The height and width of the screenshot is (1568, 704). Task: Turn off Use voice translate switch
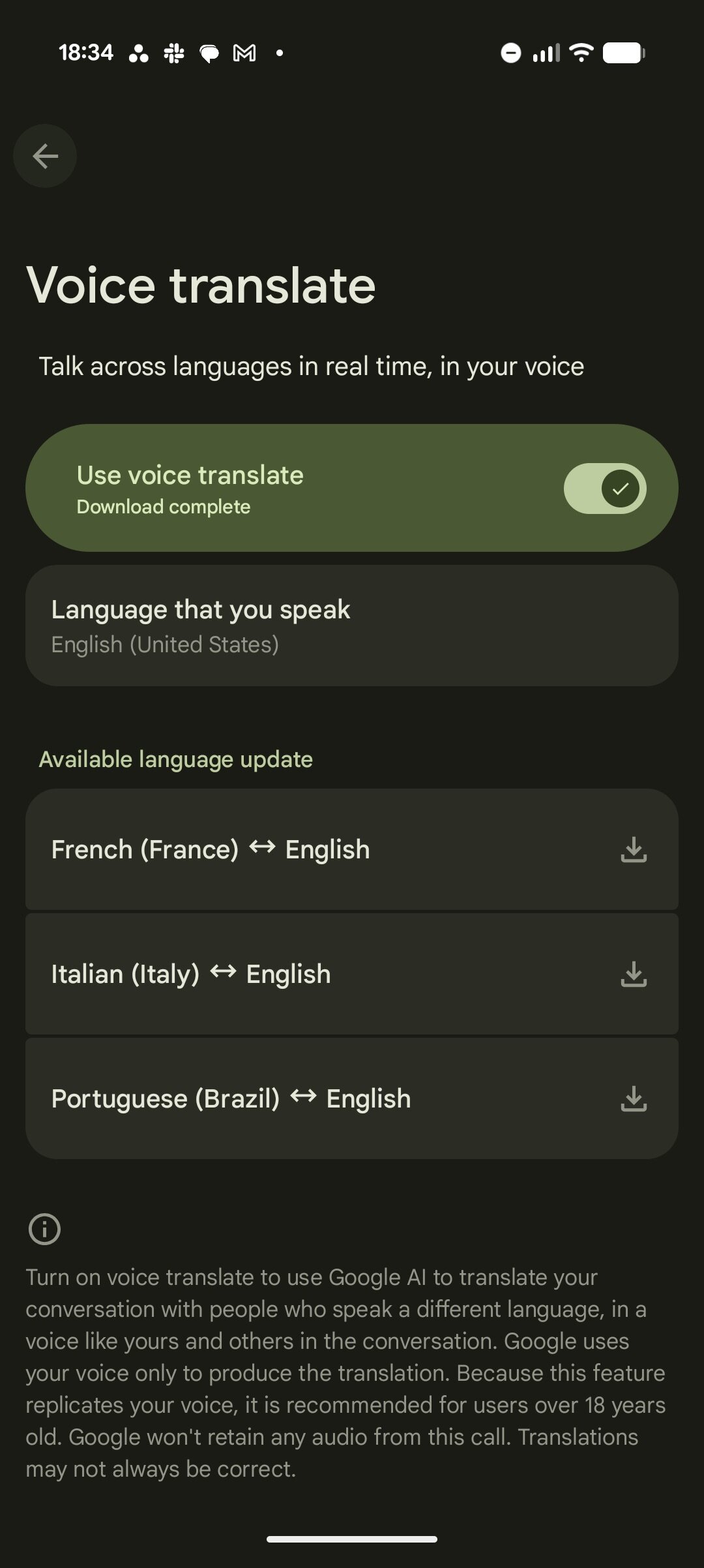(604, 489)
